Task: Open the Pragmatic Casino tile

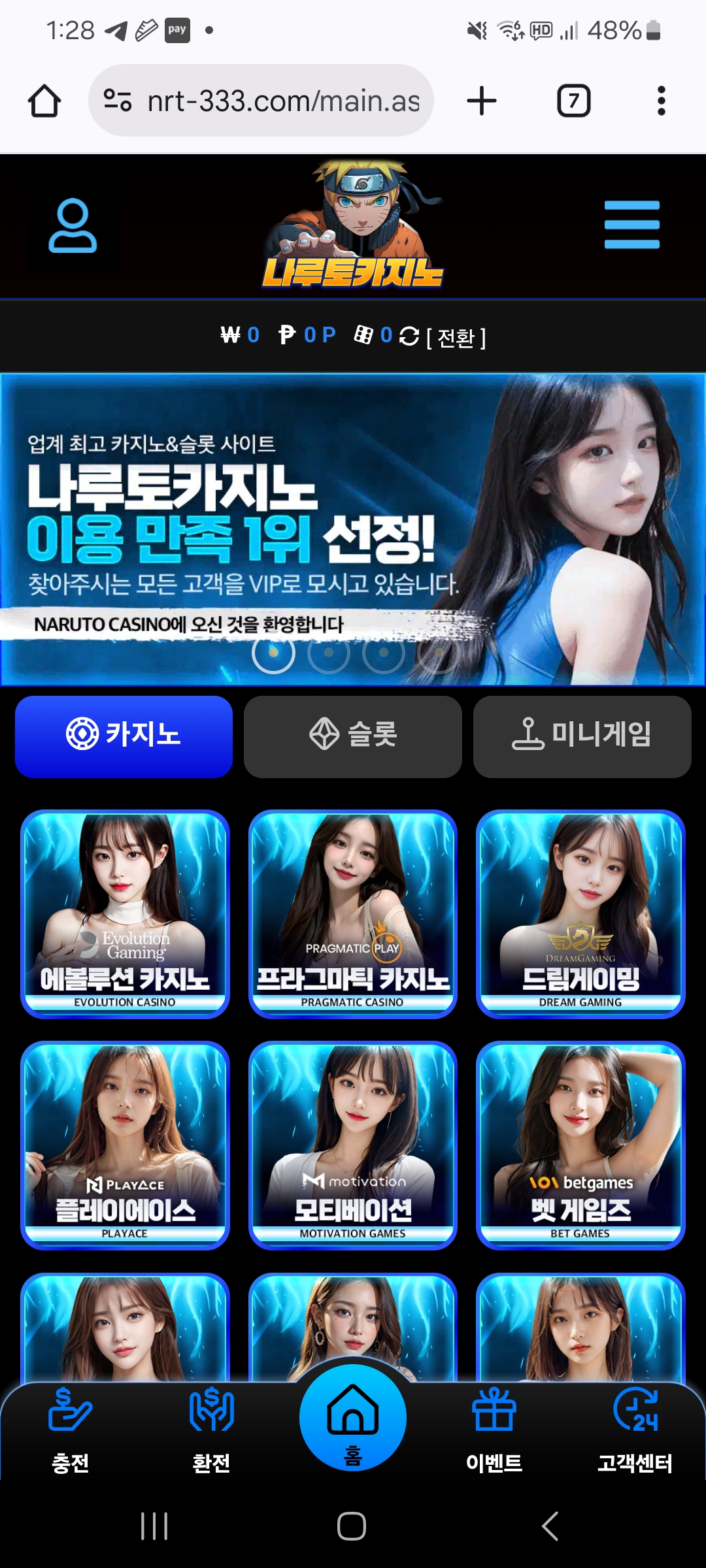Action: click(353, 913)
